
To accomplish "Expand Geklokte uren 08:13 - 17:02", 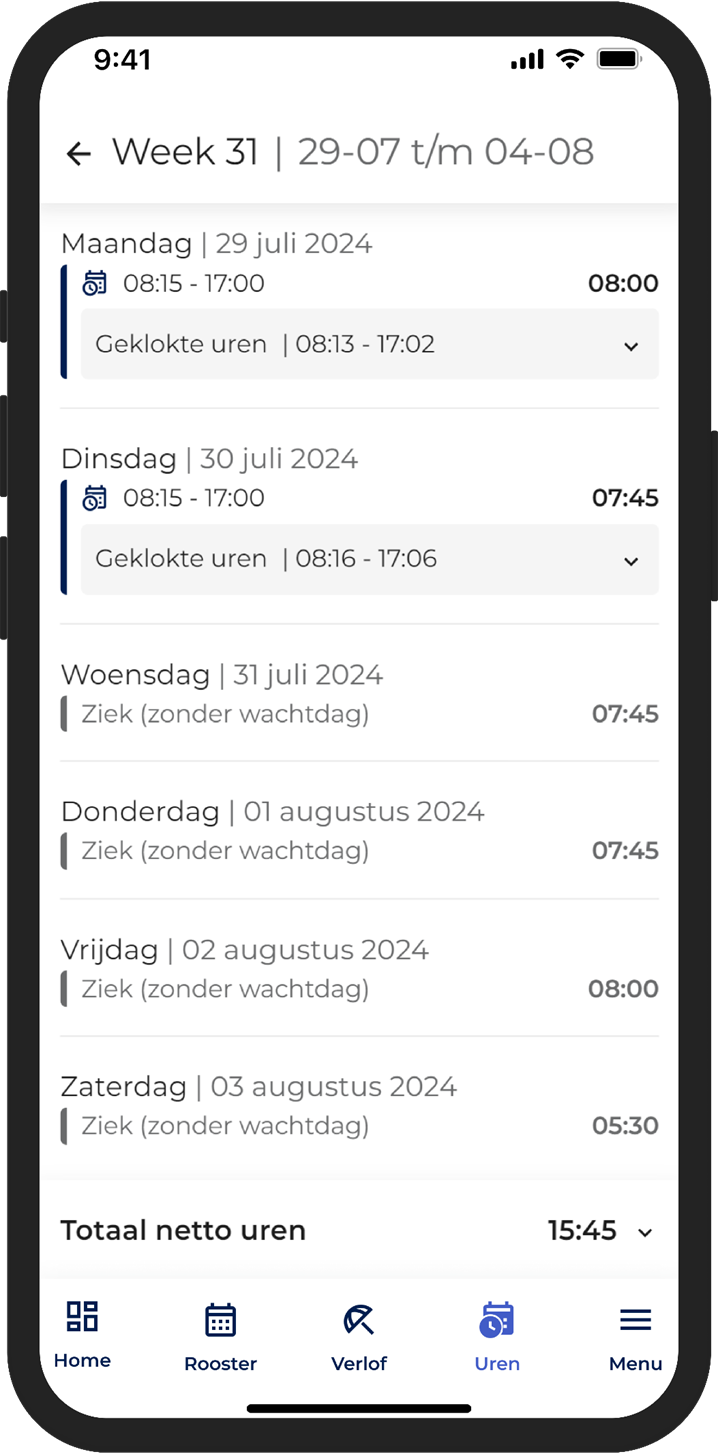I will 369,344.
